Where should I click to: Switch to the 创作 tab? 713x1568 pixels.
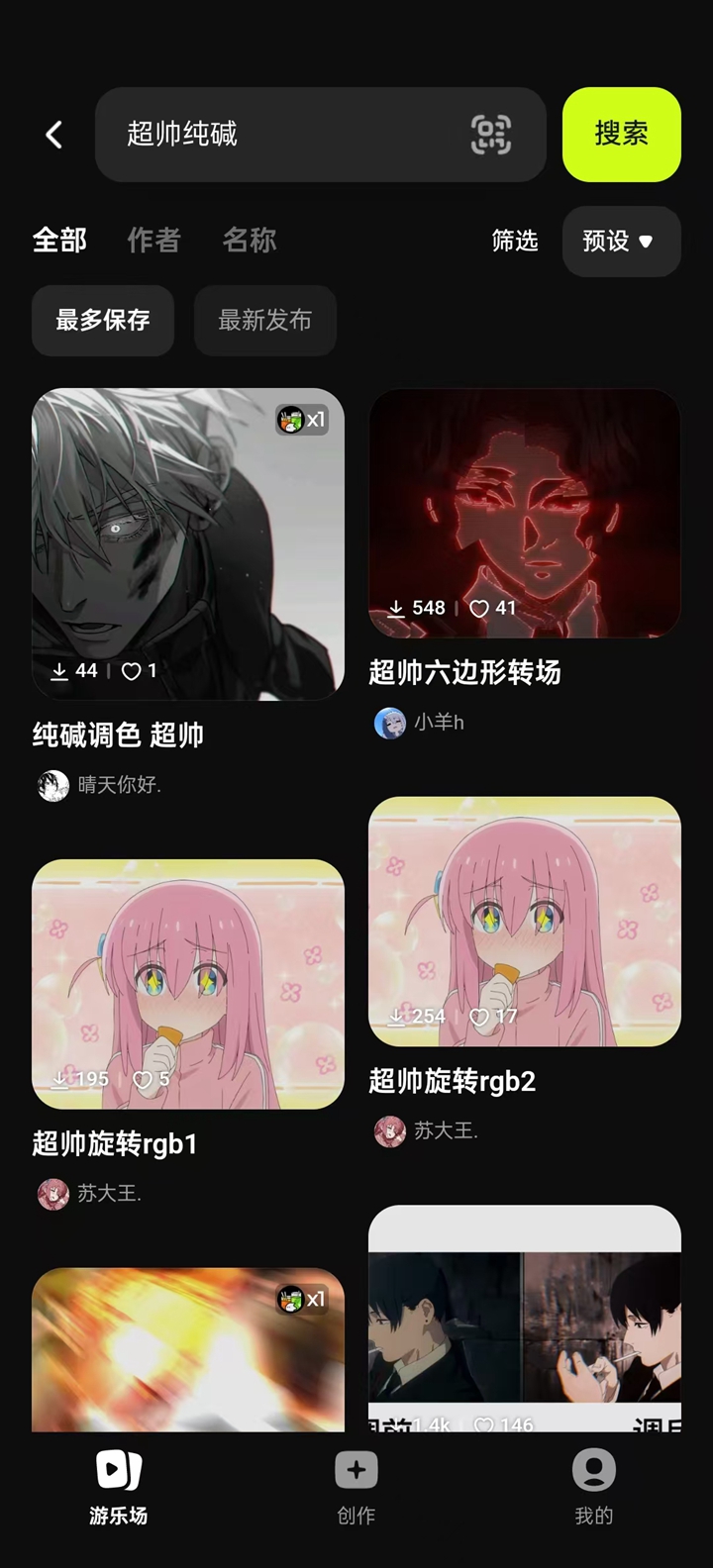click(x=356, y=1487)
